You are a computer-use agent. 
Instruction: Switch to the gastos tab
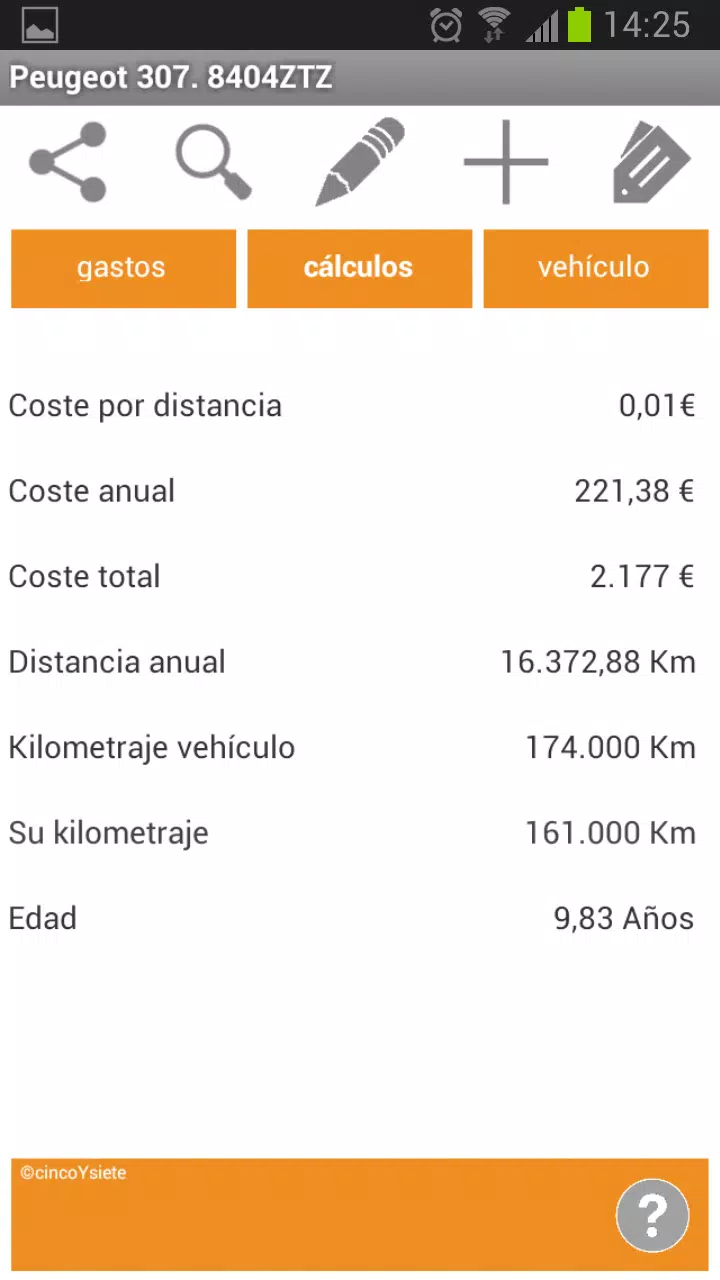(123, 268)
